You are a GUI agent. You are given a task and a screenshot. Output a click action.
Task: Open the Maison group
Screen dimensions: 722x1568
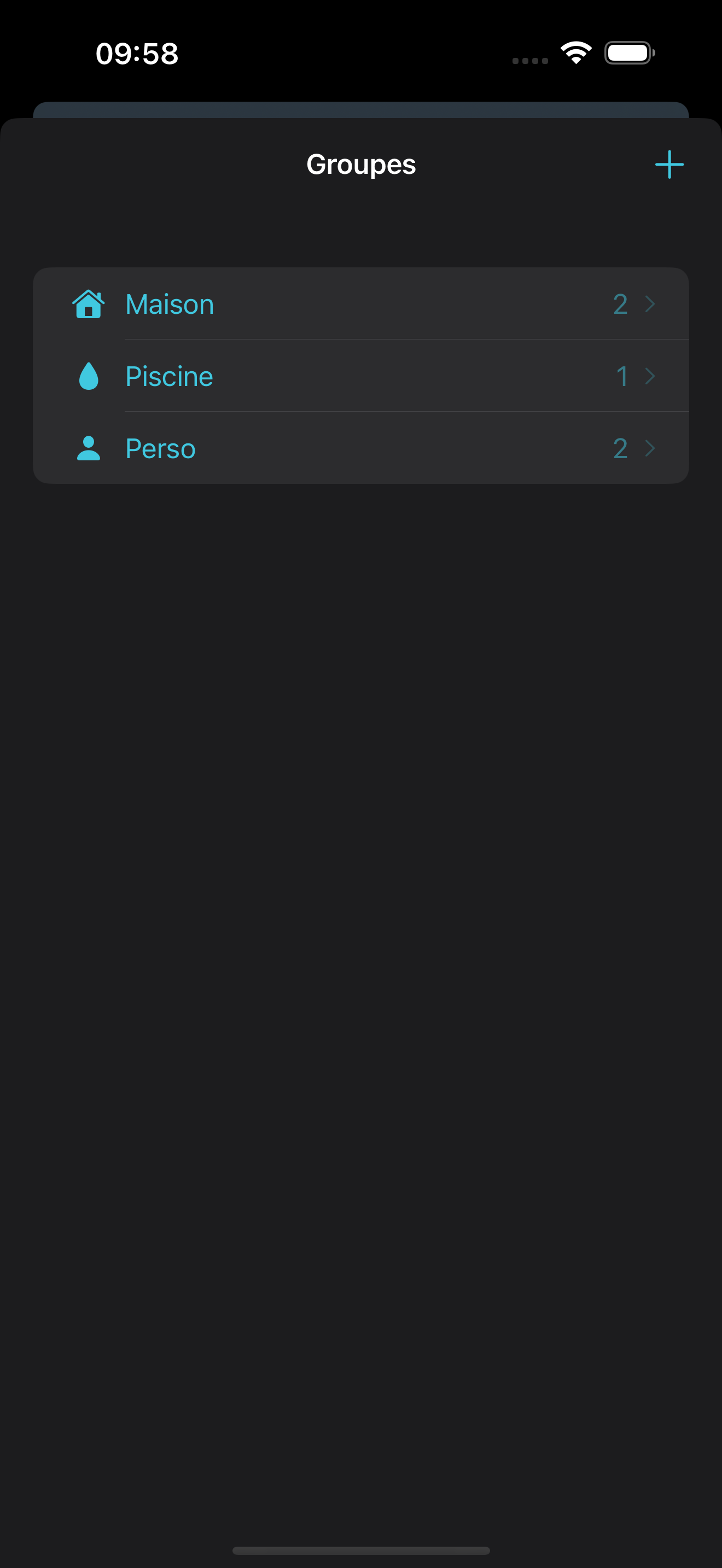pyautogui.click(x=361, y=303)
